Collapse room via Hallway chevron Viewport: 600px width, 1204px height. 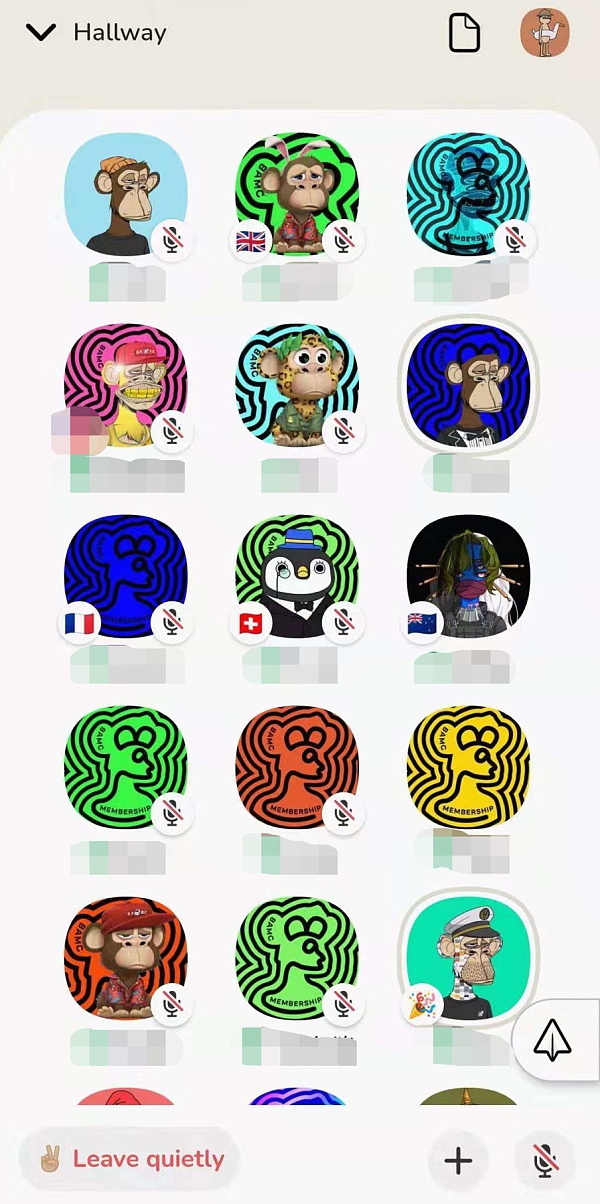click(x=40, y=33)
